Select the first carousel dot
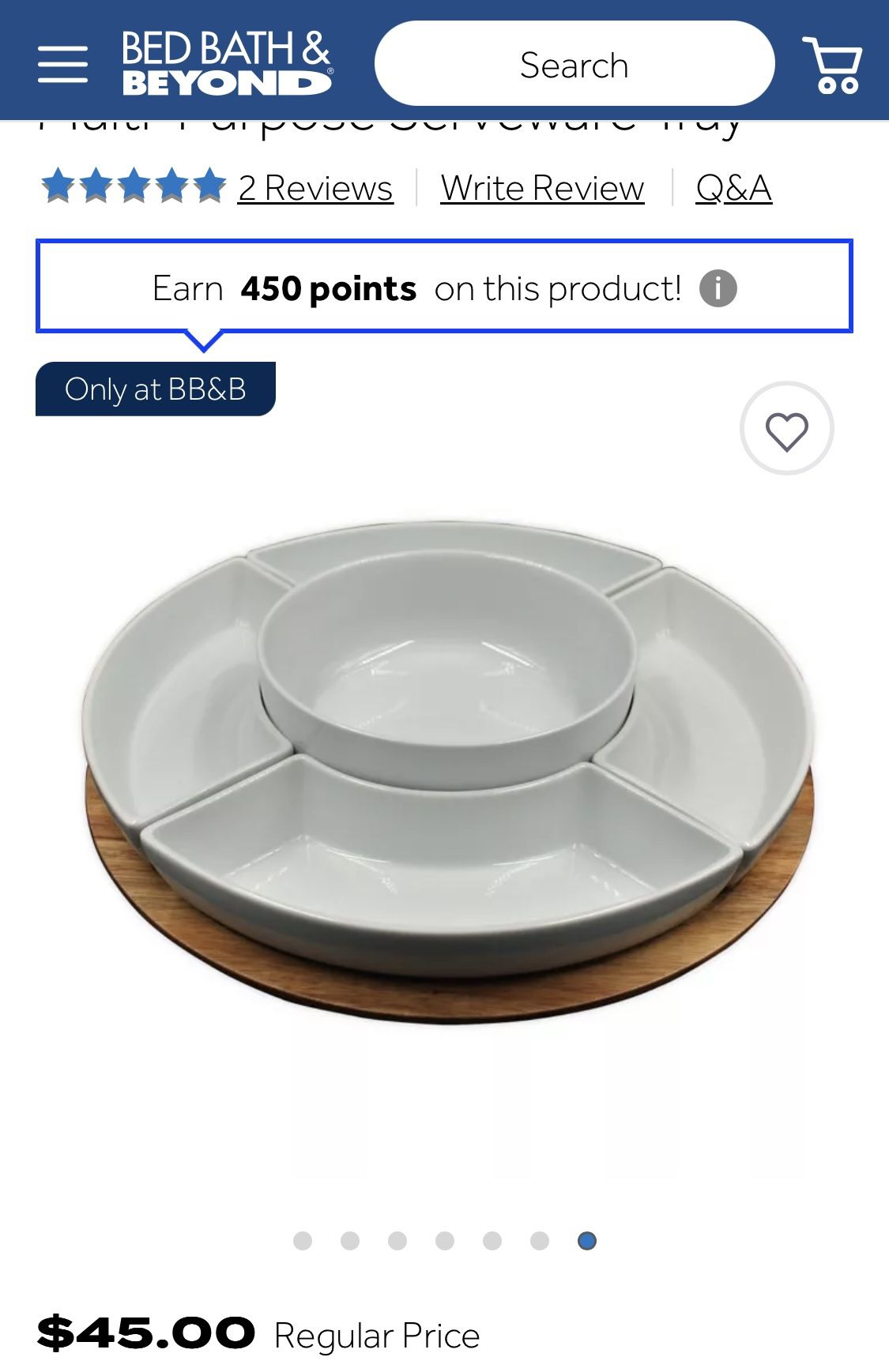This screenshot has height=1372, width=889. [303, 1241]
